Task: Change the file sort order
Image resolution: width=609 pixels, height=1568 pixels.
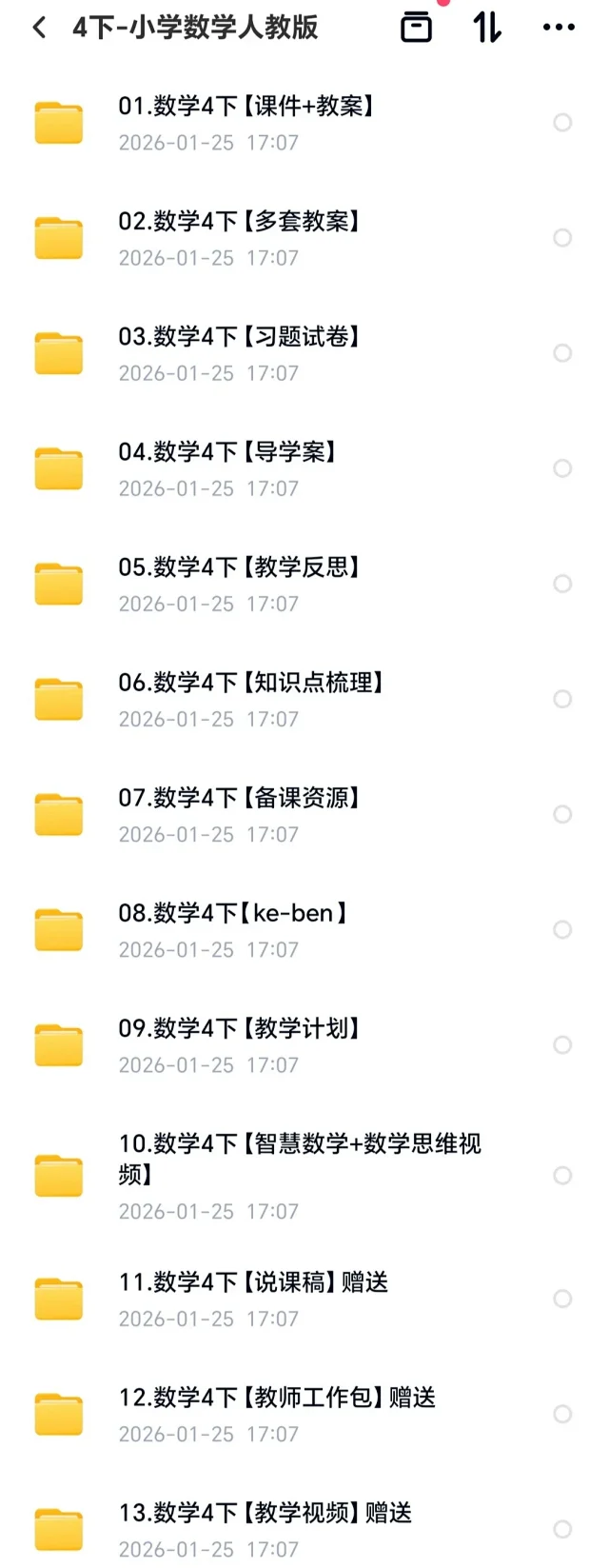Action: coord(487,28)
